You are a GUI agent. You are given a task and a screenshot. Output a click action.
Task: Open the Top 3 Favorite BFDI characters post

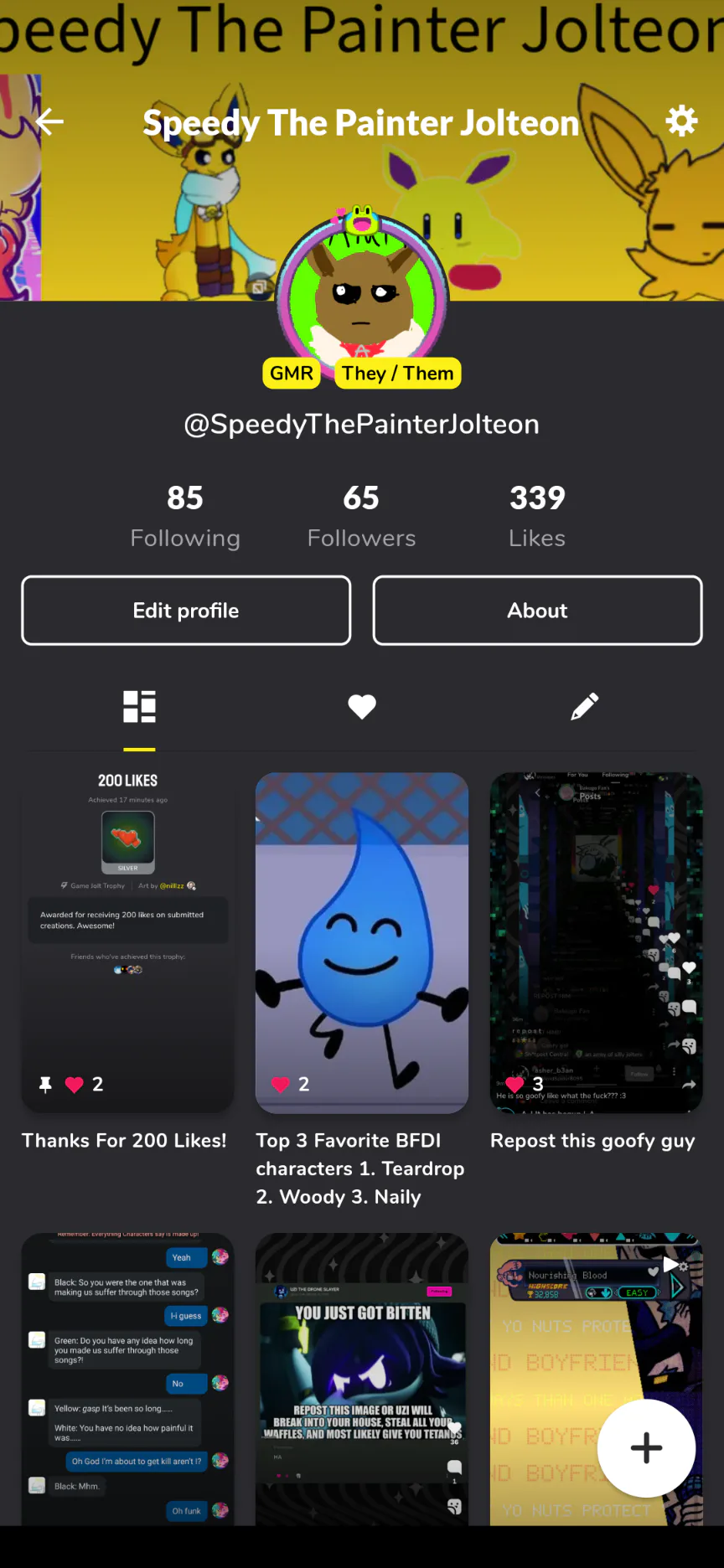point(361,942)
